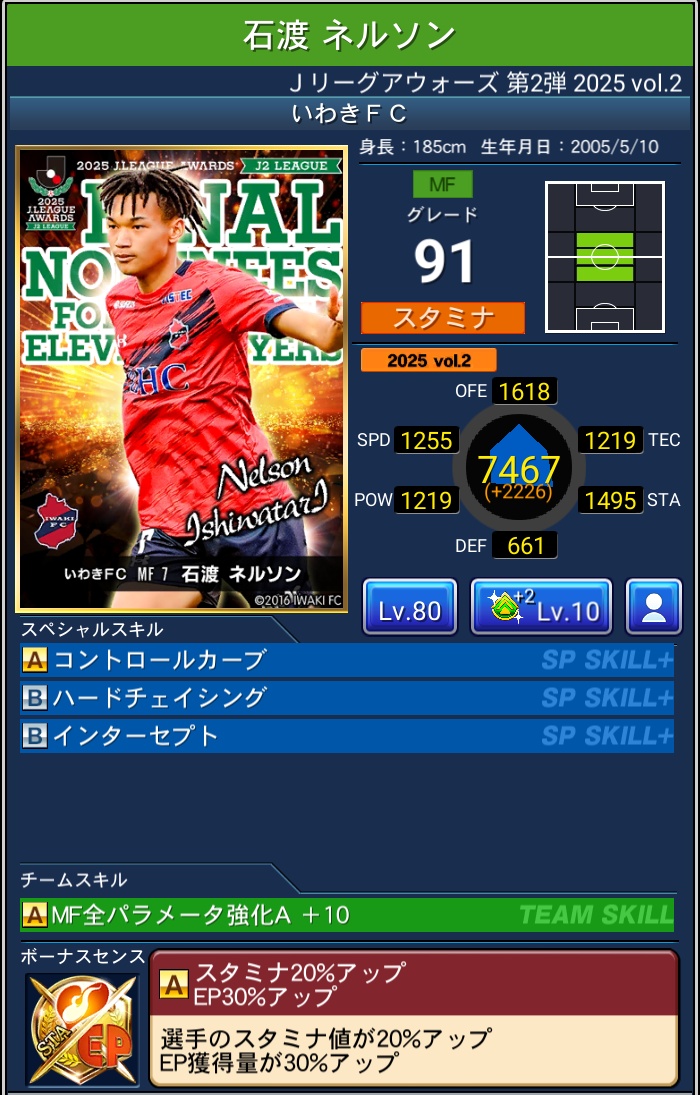Enlarge the 石渡 ネルソン player card image
Screen dimensions: 700x1095
click(x=182, y=379)
